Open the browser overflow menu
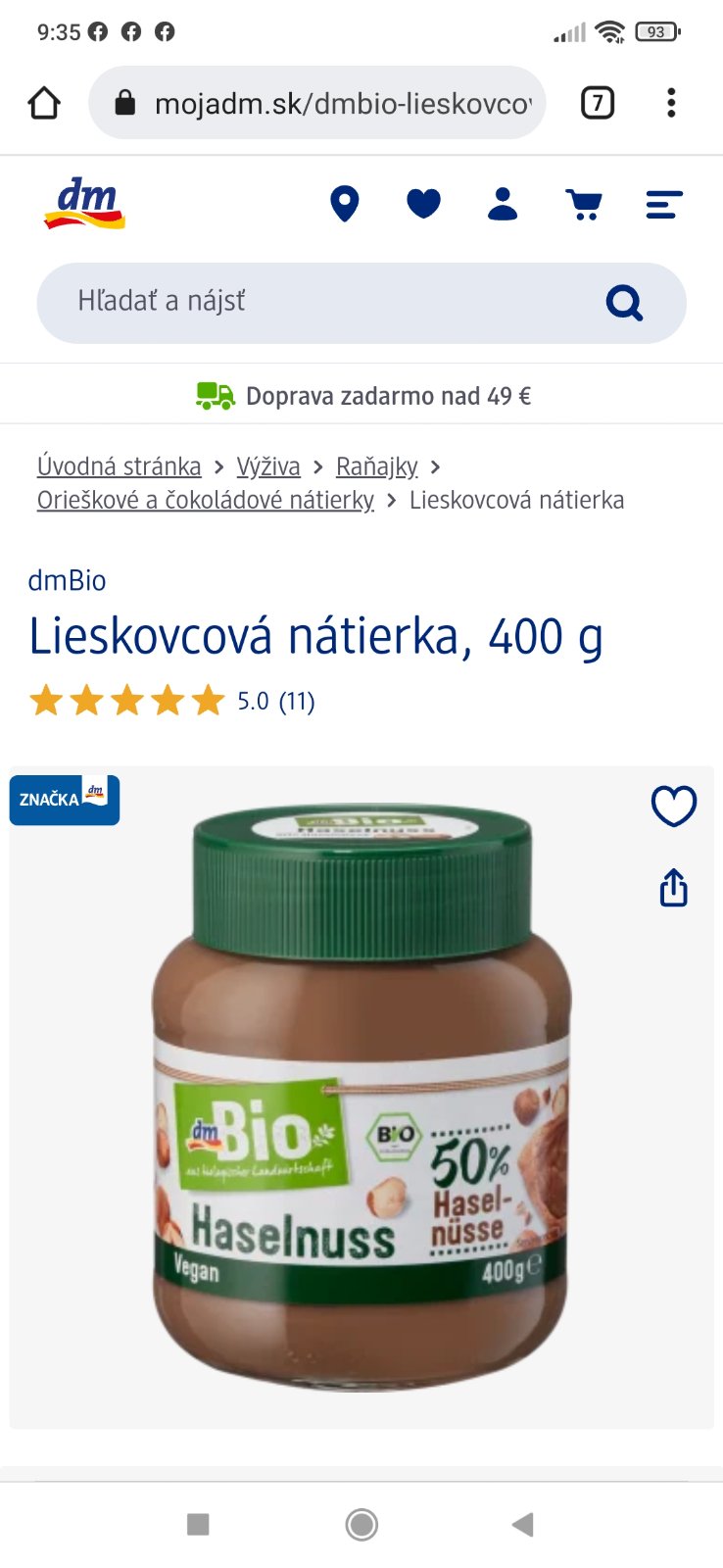Screen dimensions: 723x1568 pyautogui.click(x=671, y=103)
